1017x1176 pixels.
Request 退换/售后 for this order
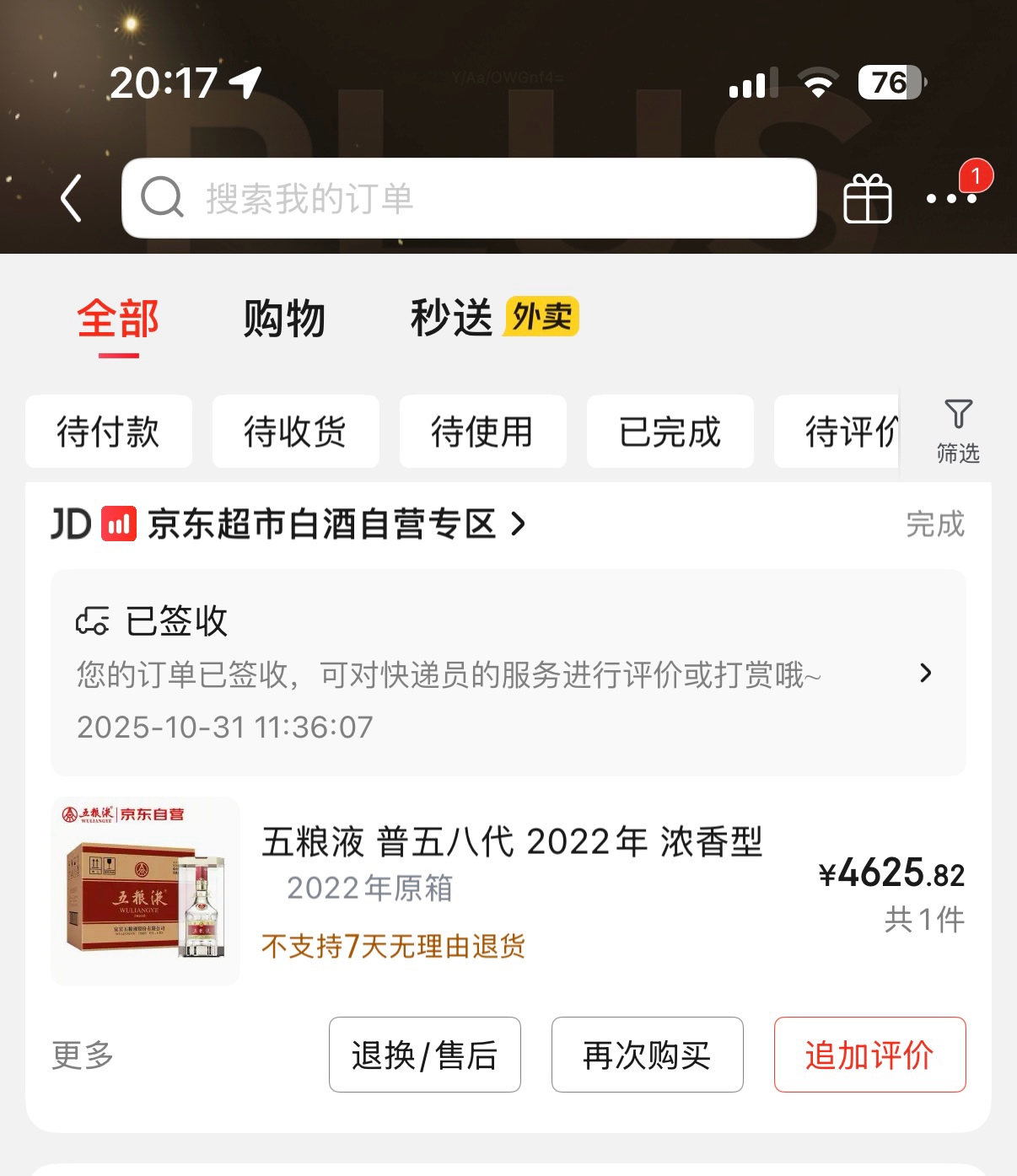(x=424, y=1055)
